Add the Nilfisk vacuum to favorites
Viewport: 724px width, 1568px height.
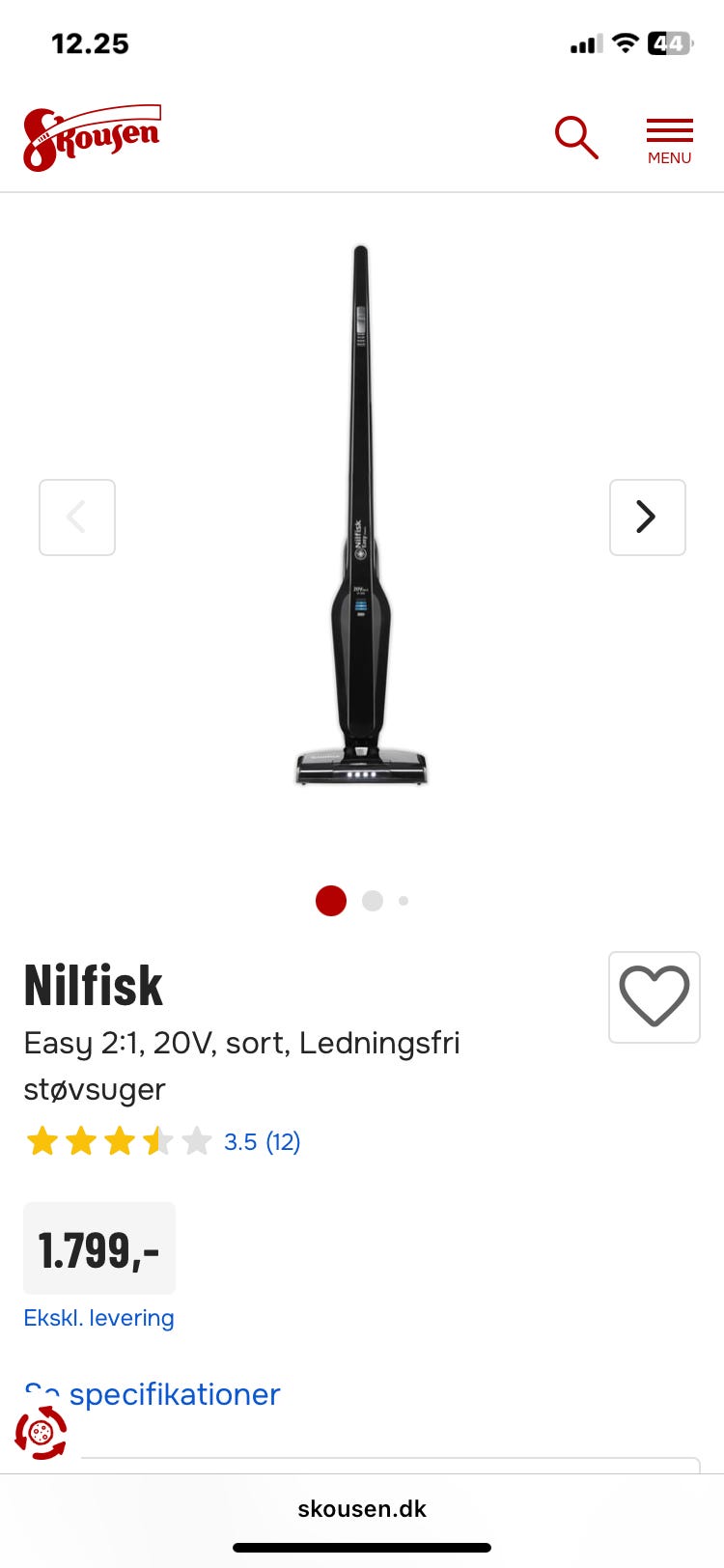pos(654,996)
